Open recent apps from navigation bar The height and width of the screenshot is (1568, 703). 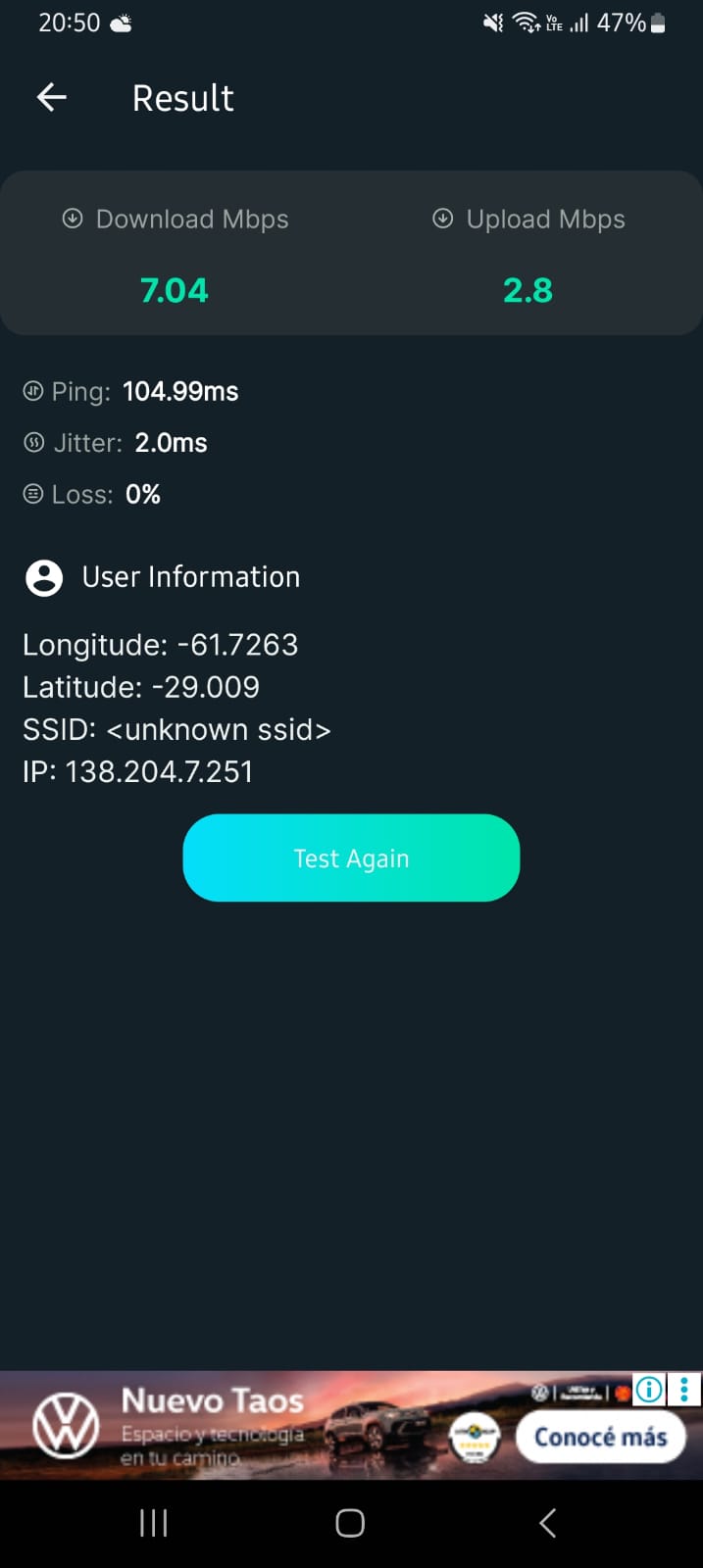pyautogui.click(x=154, y=1523)
